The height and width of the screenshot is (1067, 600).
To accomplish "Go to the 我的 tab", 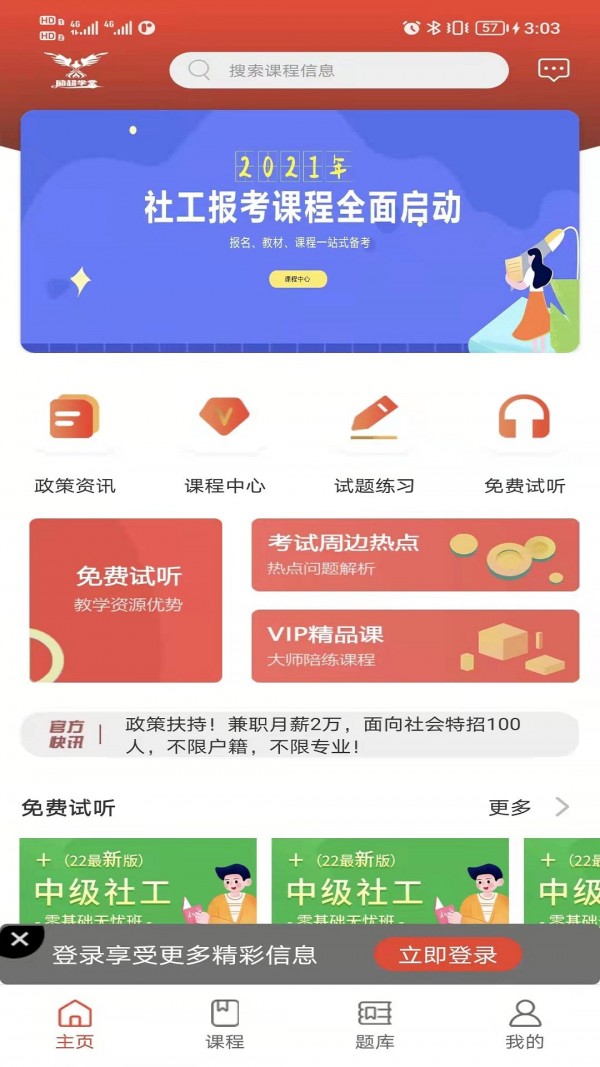I will click(x=525, y=1025).
